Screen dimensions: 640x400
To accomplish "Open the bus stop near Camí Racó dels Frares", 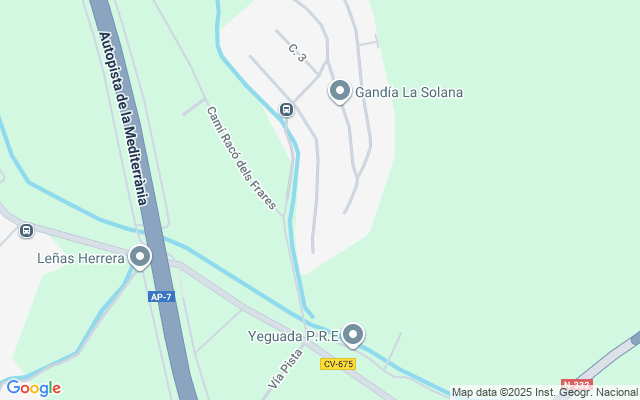I will [287, 109].
